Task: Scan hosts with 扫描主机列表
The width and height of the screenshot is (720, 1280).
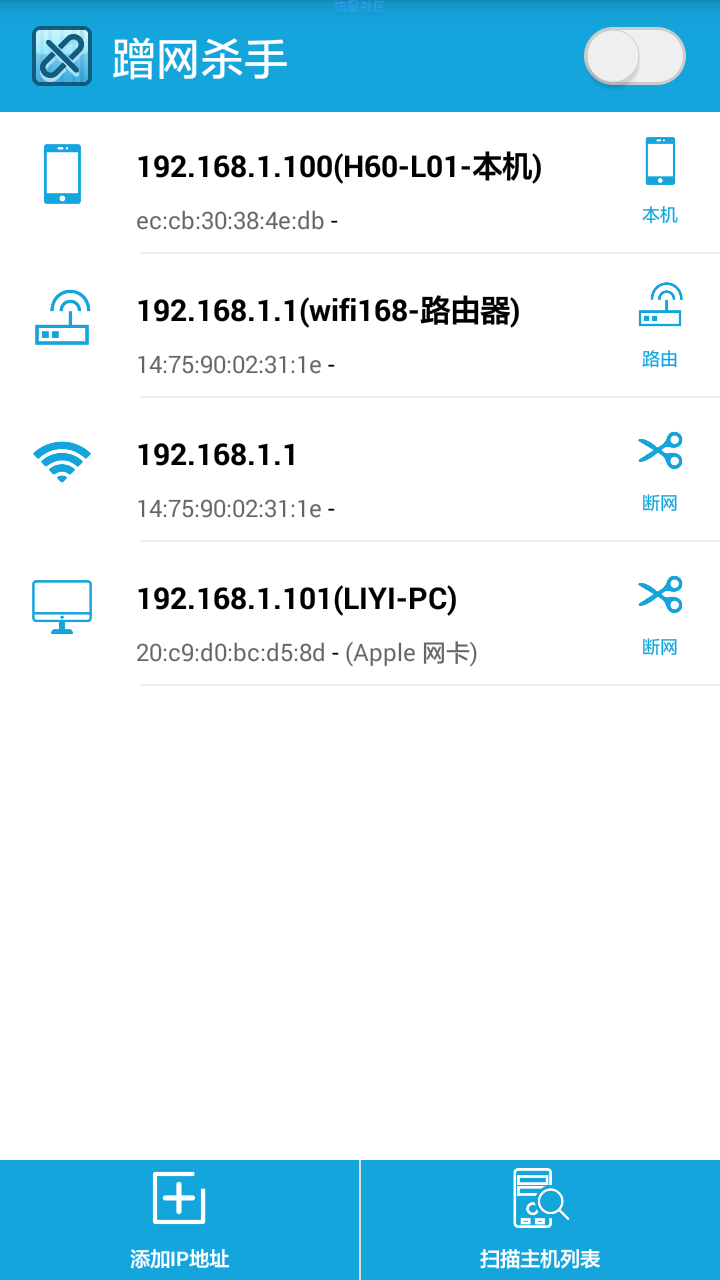Action: 540,1220
